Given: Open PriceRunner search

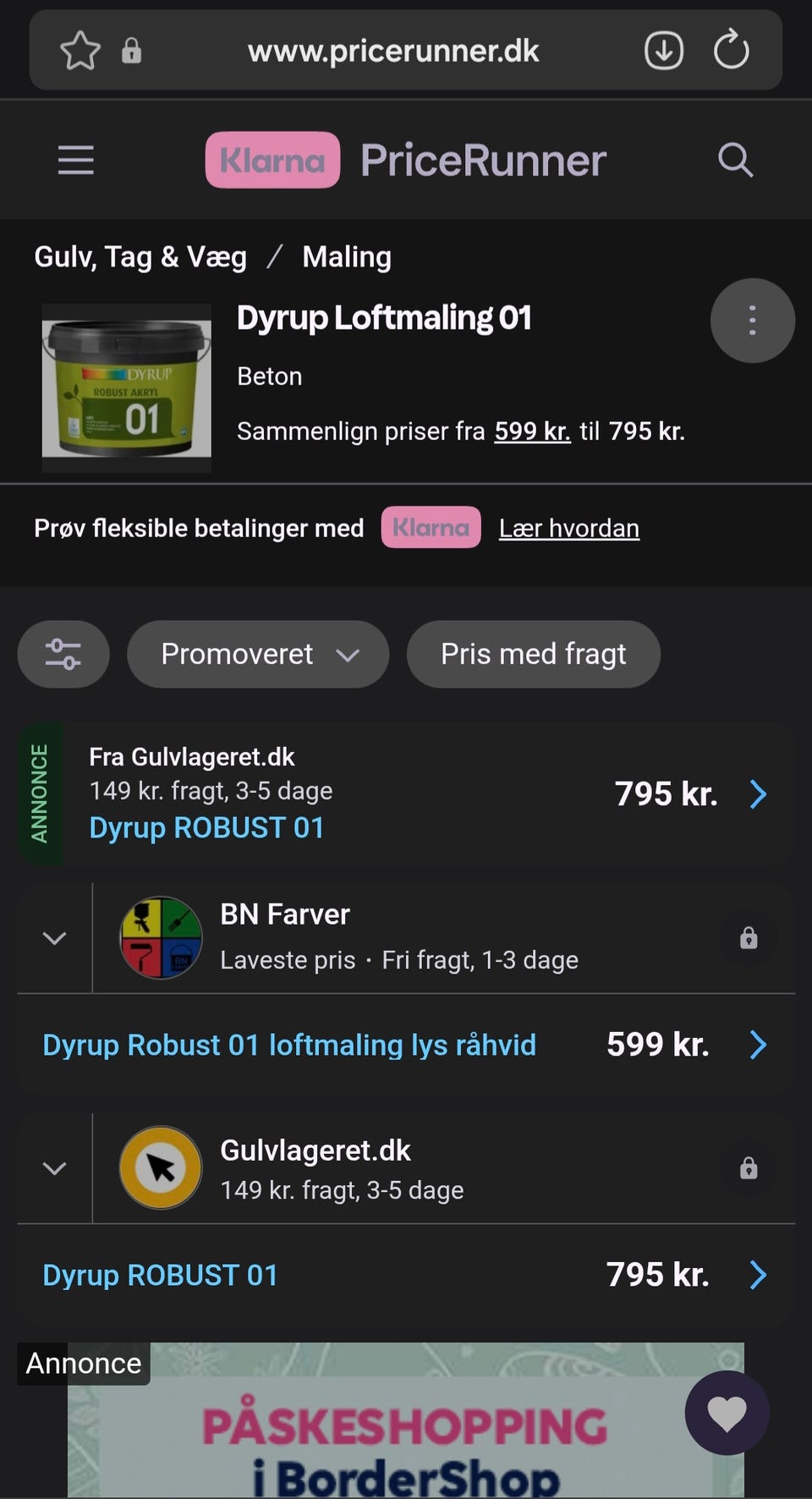Looking at the screenshot, I should (735, 160).
